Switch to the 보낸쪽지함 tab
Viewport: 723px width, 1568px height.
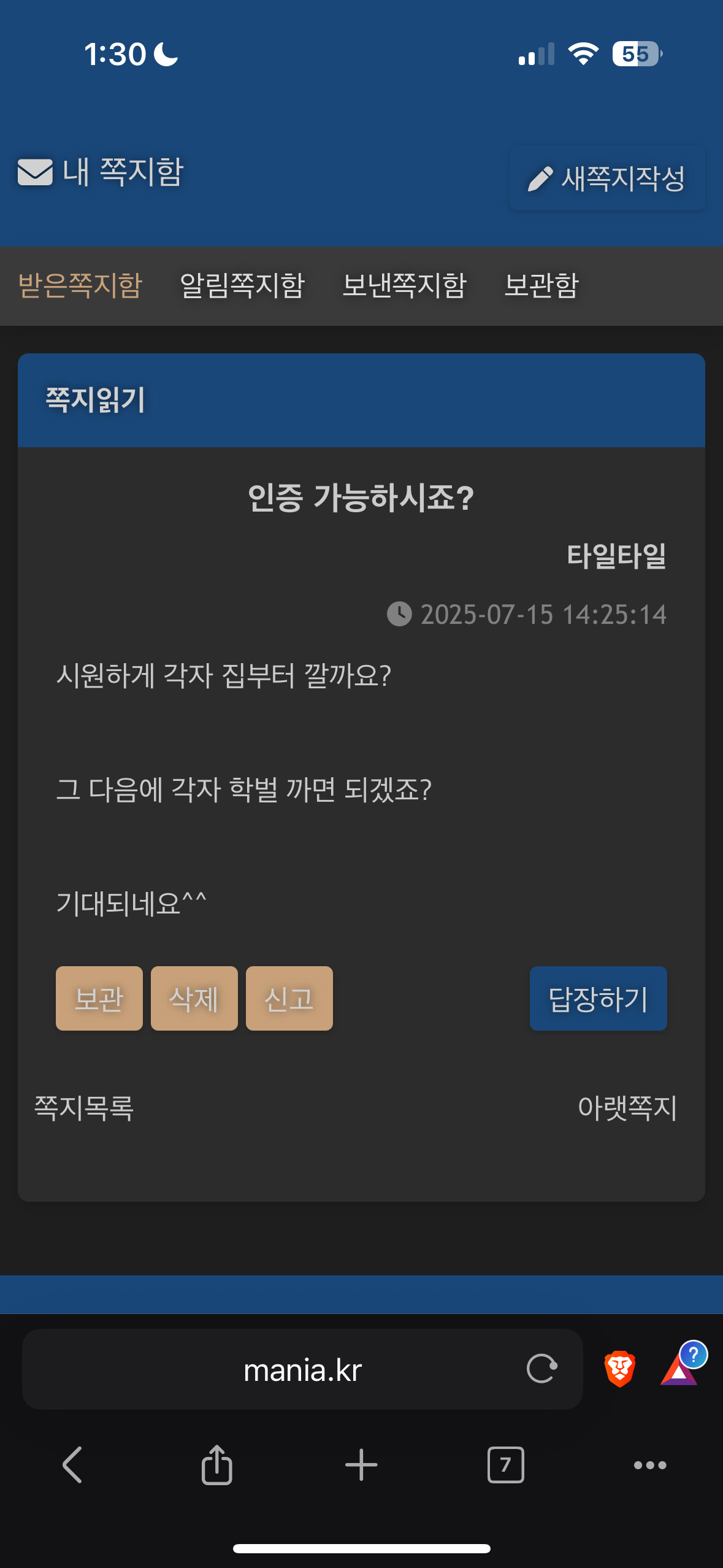coord(405,286)
